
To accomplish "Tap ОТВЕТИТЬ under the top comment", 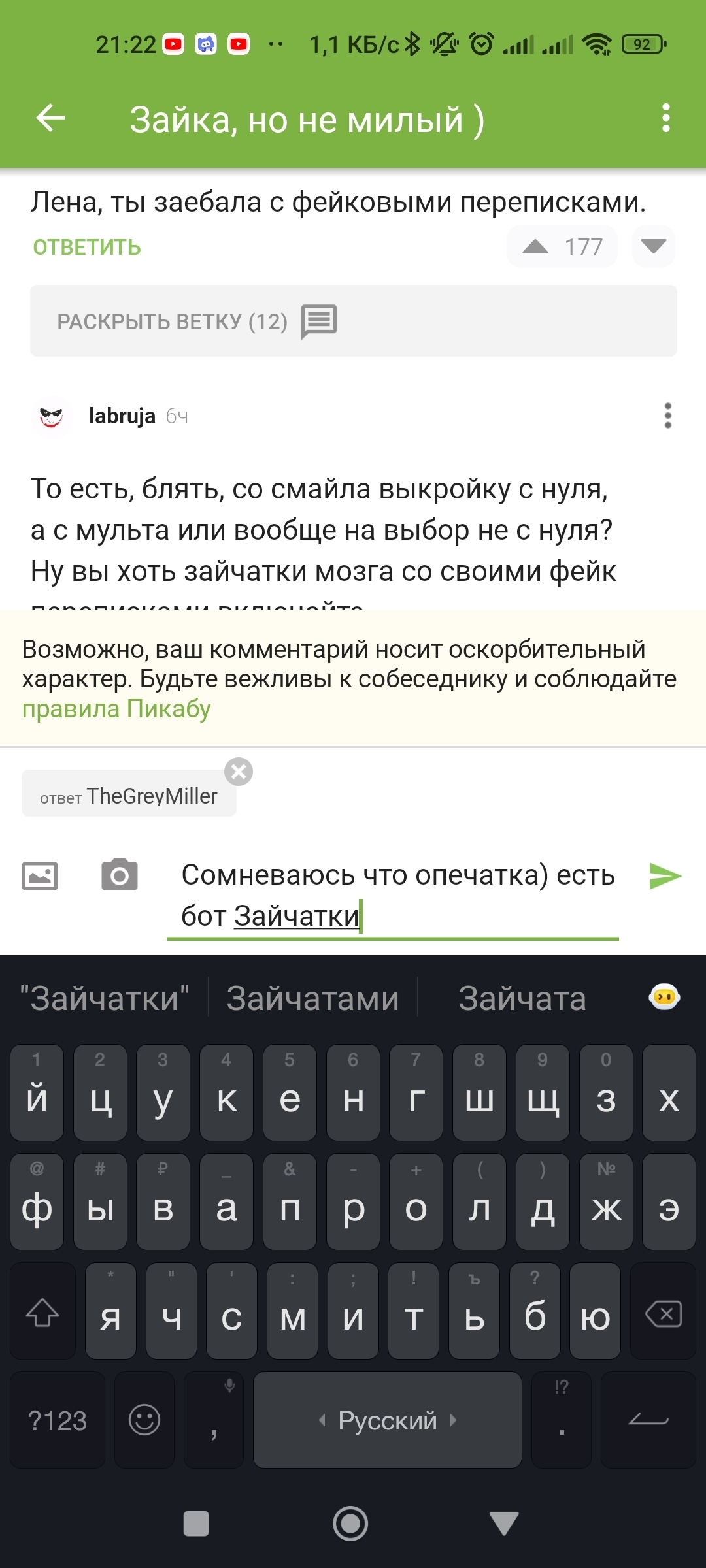I will pyautogui.click(x=87, y=248).
